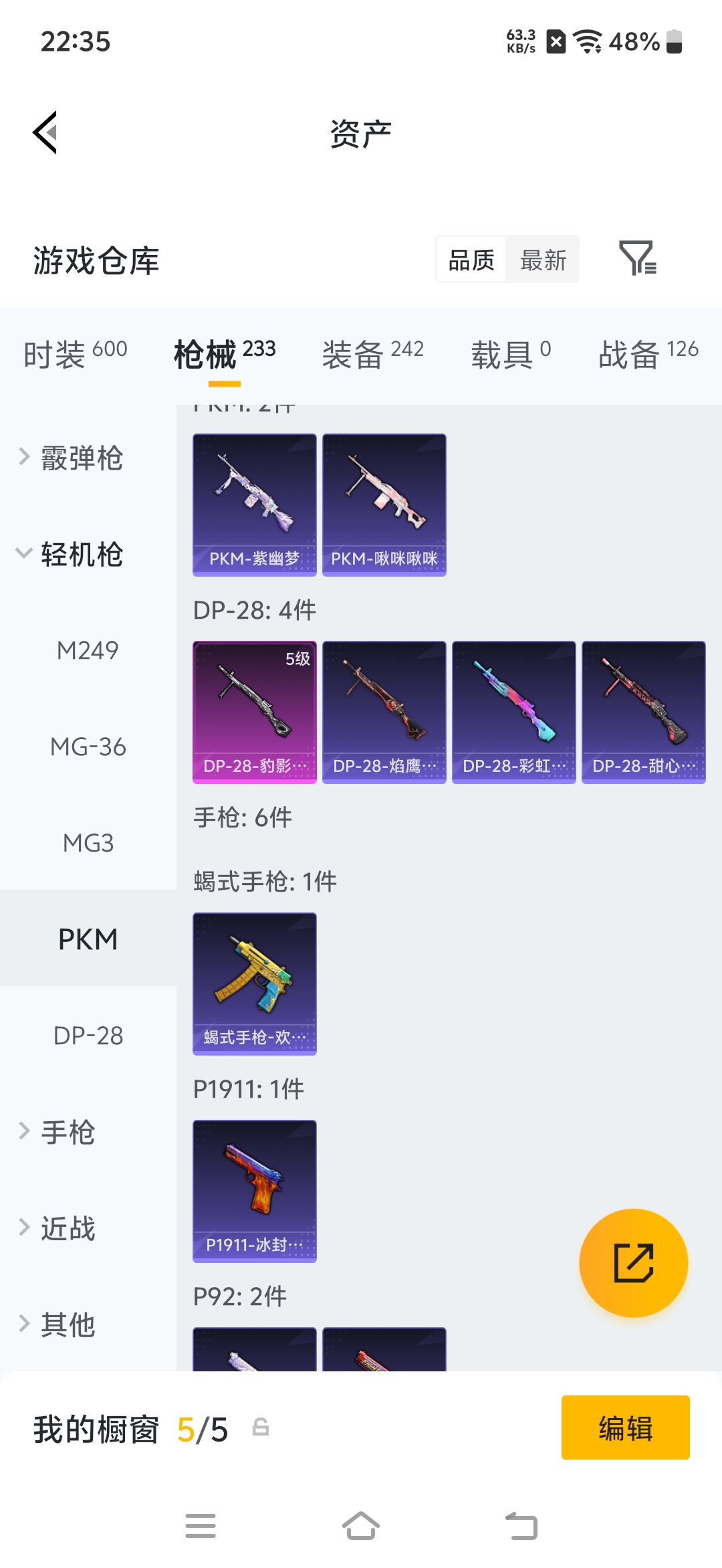Switch sorting to 最新
Image resolution: width=722 pixels, height=1568 pixels.
pos(543,260)
